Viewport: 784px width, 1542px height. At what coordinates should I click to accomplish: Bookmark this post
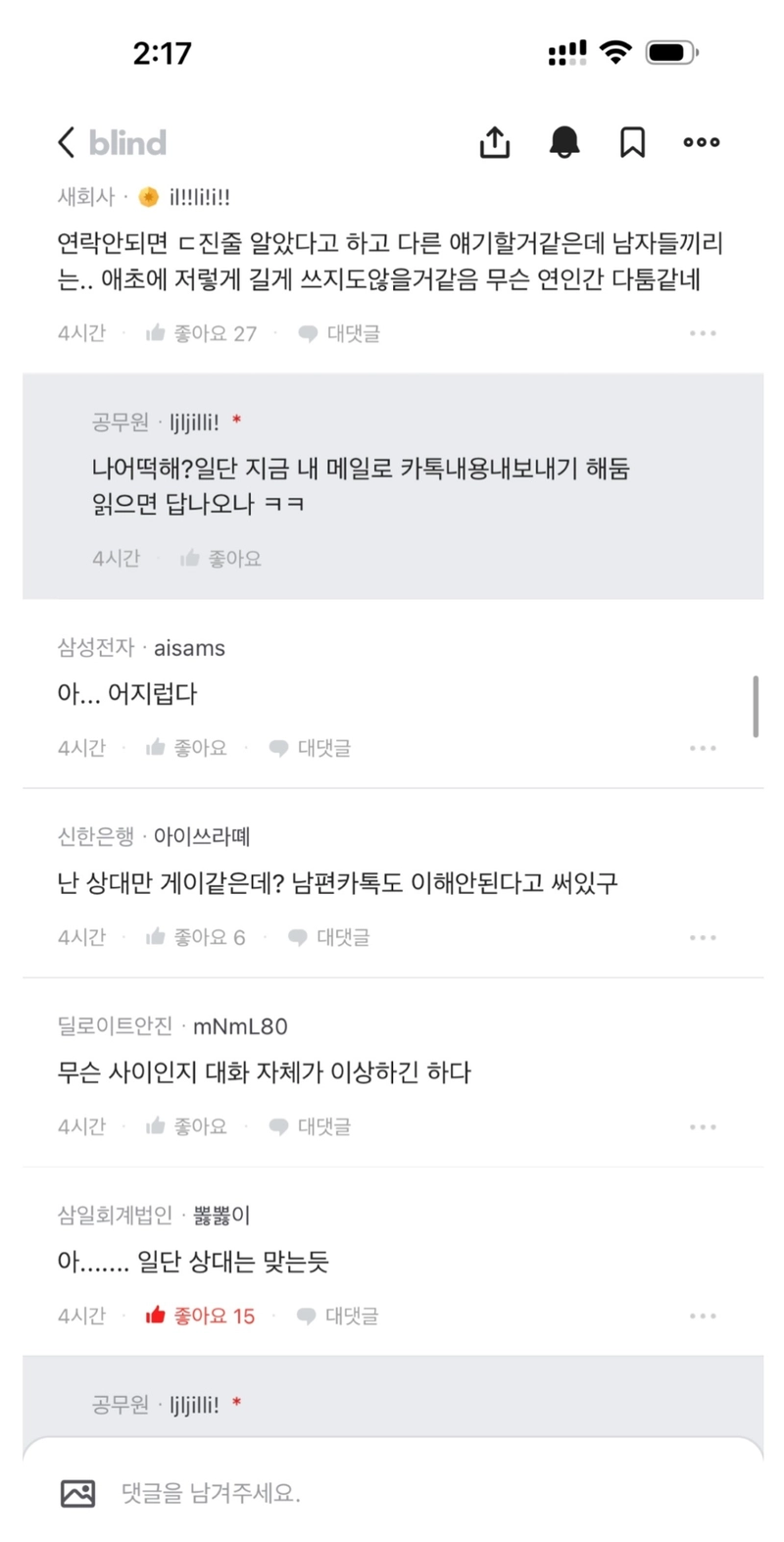632,143
